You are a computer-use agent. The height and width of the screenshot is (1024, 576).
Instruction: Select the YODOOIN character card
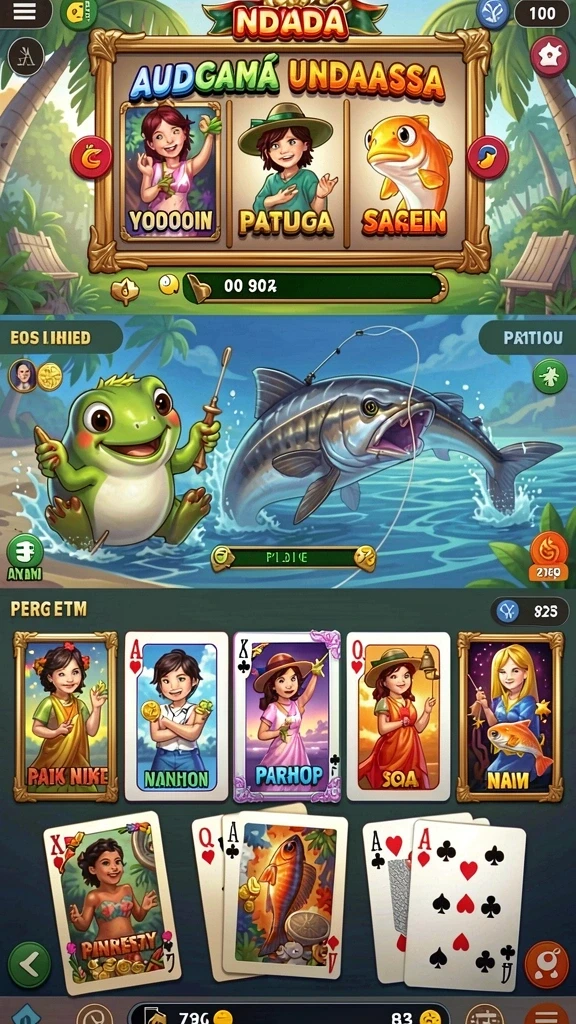click(x=170, y=172)
